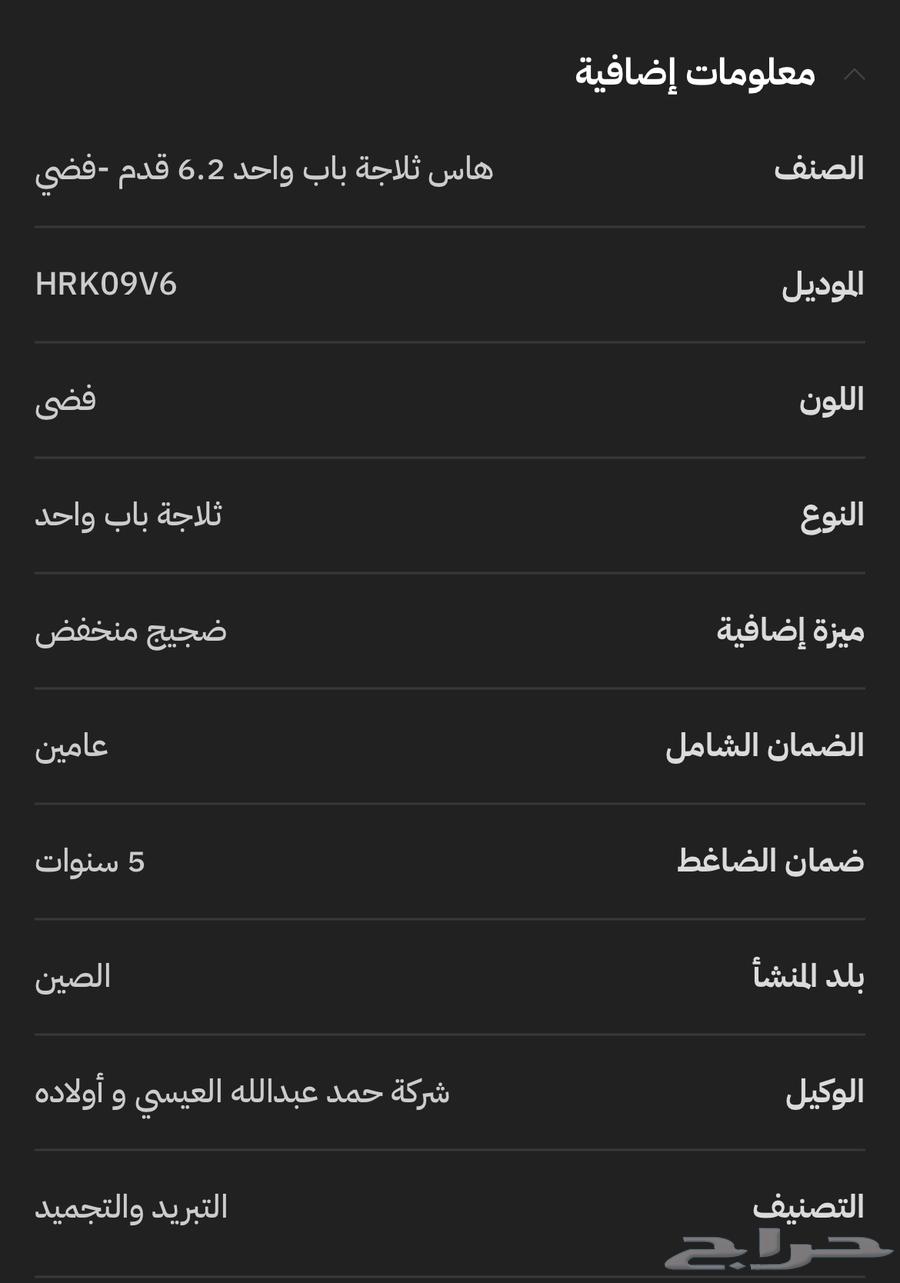Open the التبريد والتجميد category

pyautogui.click(x=128, y=1206)
